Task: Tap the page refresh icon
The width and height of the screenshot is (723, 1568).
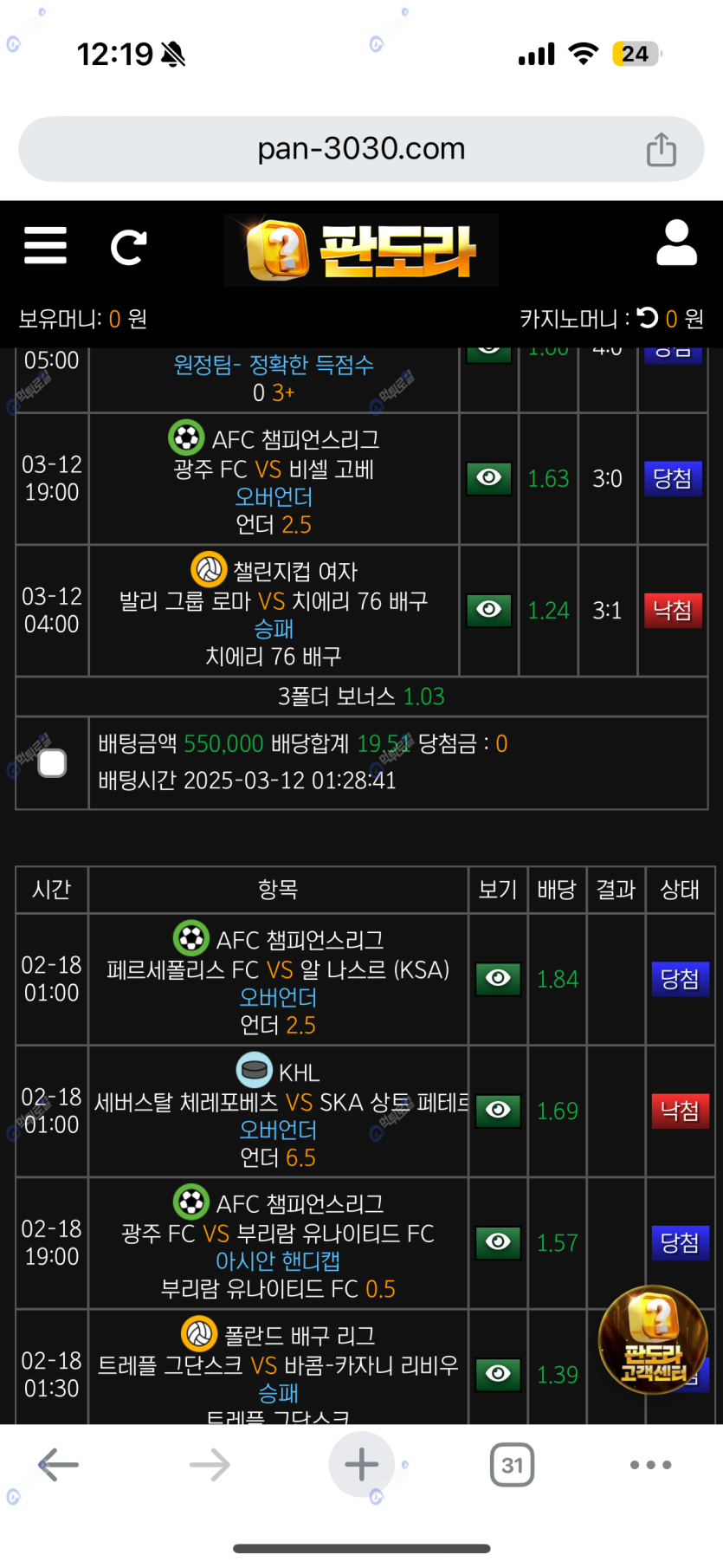Action: pyautogui.click(x=128, y=248)
